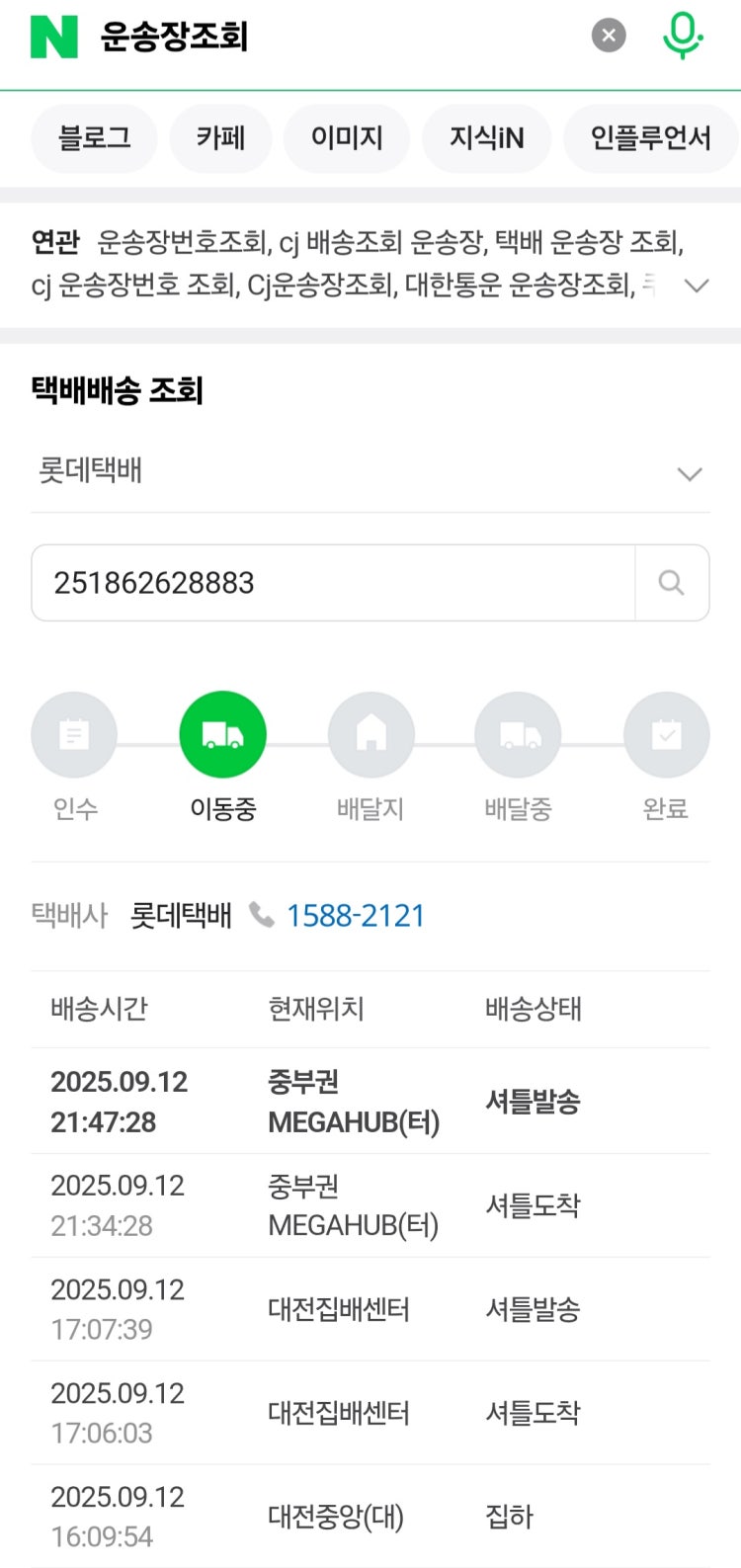741x1568 pixels.
Task: Clear the search query text
Action: point(609,37)
